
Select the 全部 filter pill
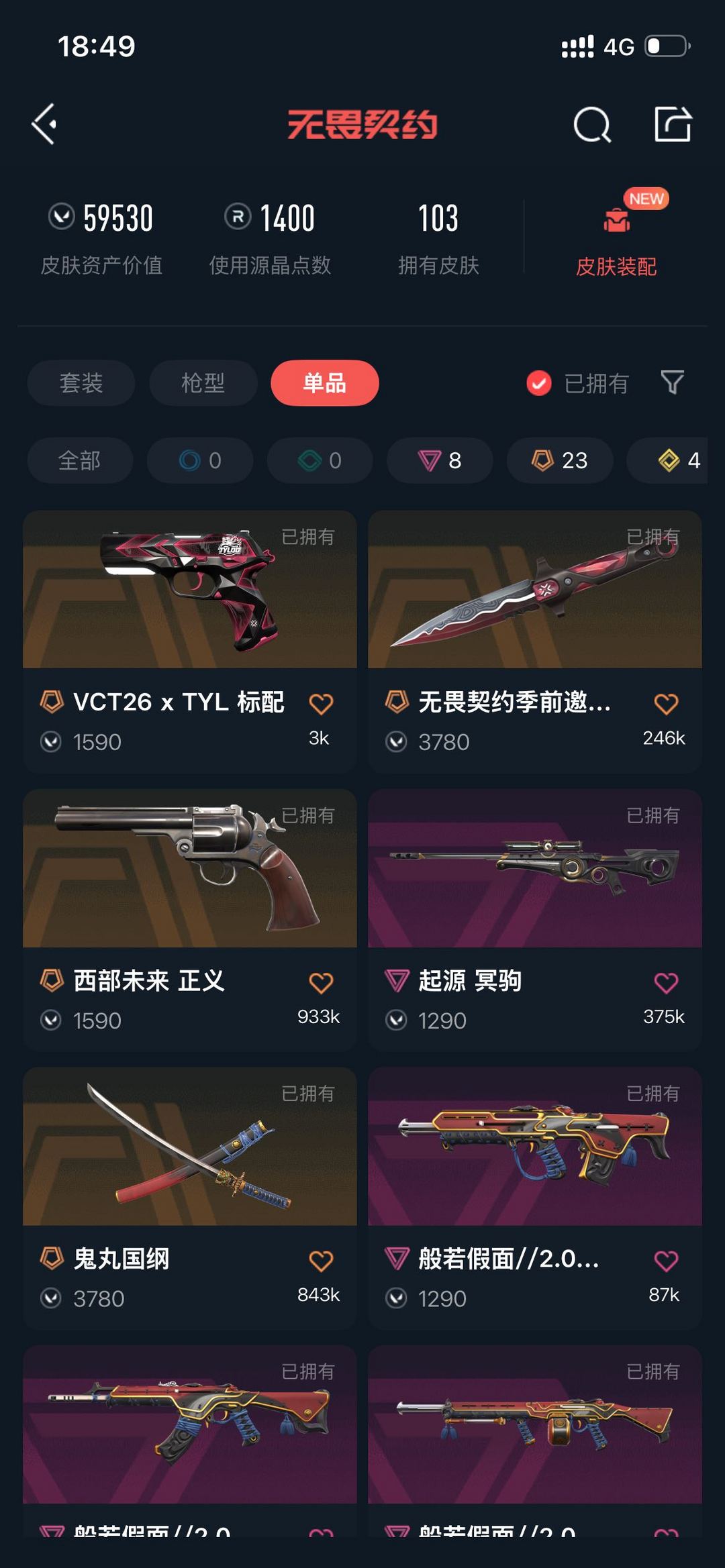pyautogui.click(x=79, y=461)
